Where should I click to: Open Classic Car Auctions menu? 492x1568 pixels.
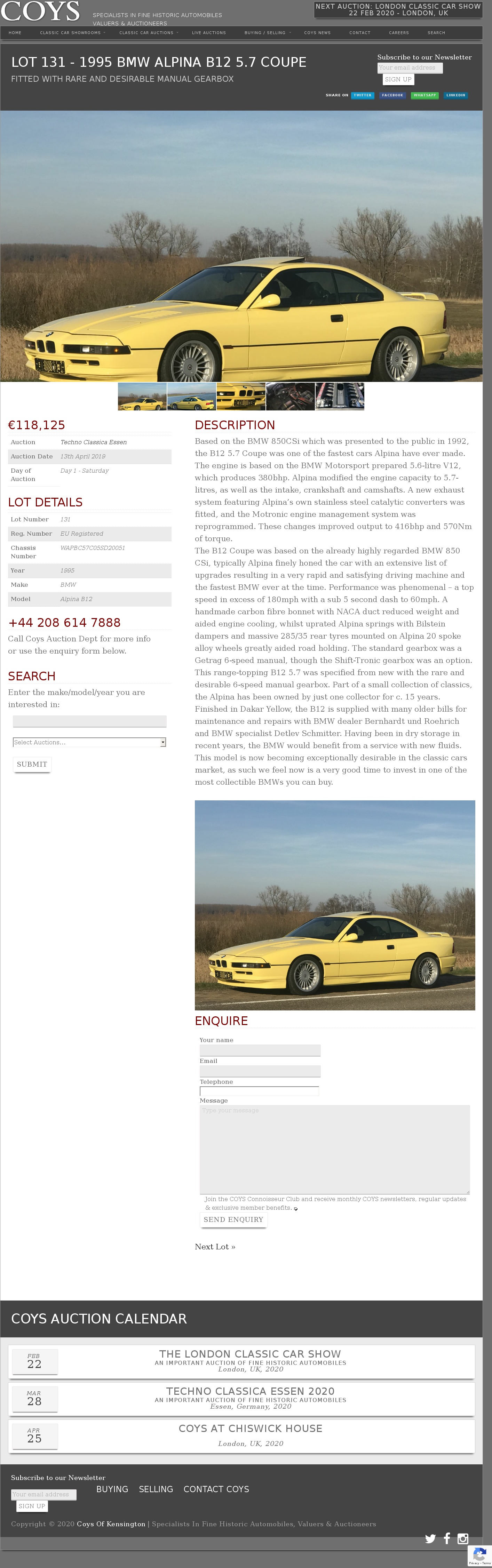pos(146,33)
